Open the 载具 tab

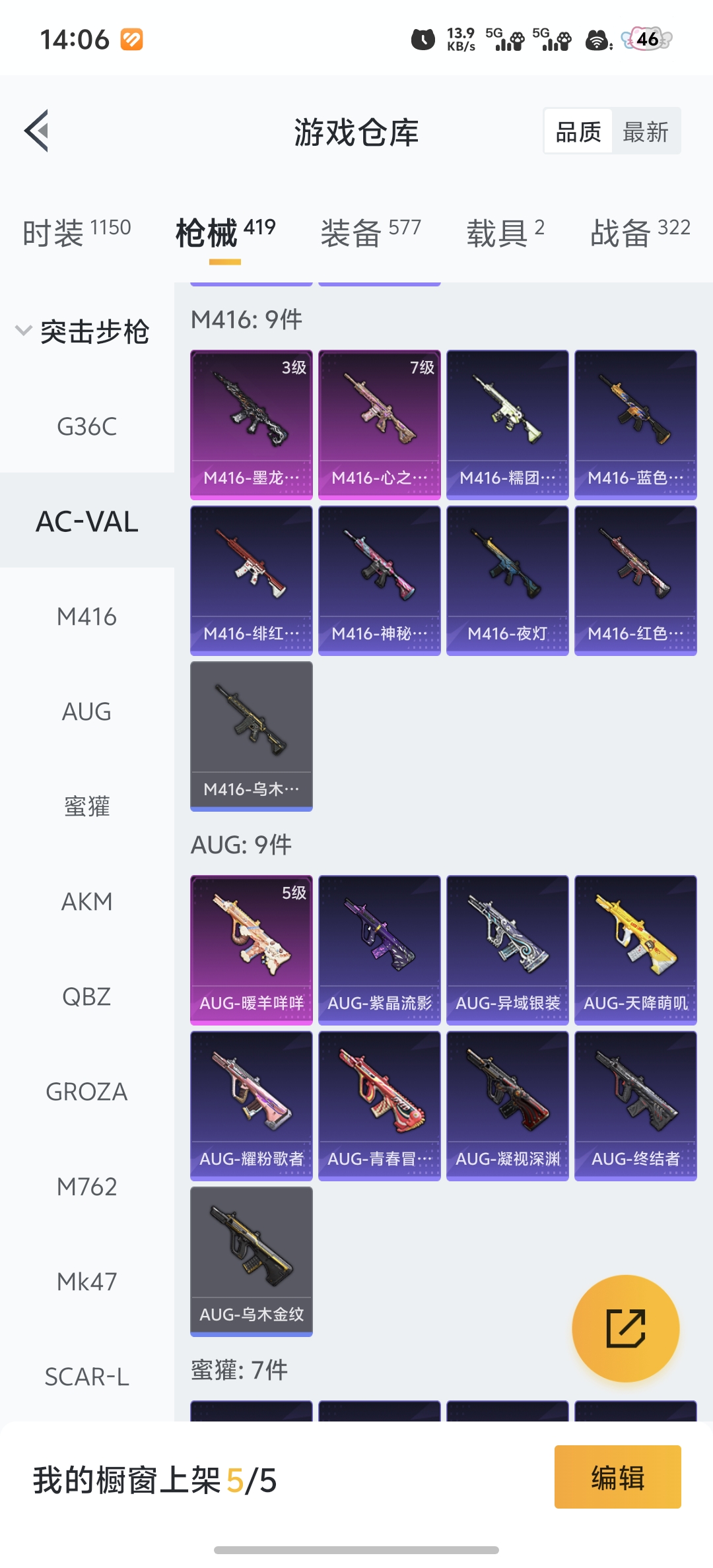[x=505, y=232]
